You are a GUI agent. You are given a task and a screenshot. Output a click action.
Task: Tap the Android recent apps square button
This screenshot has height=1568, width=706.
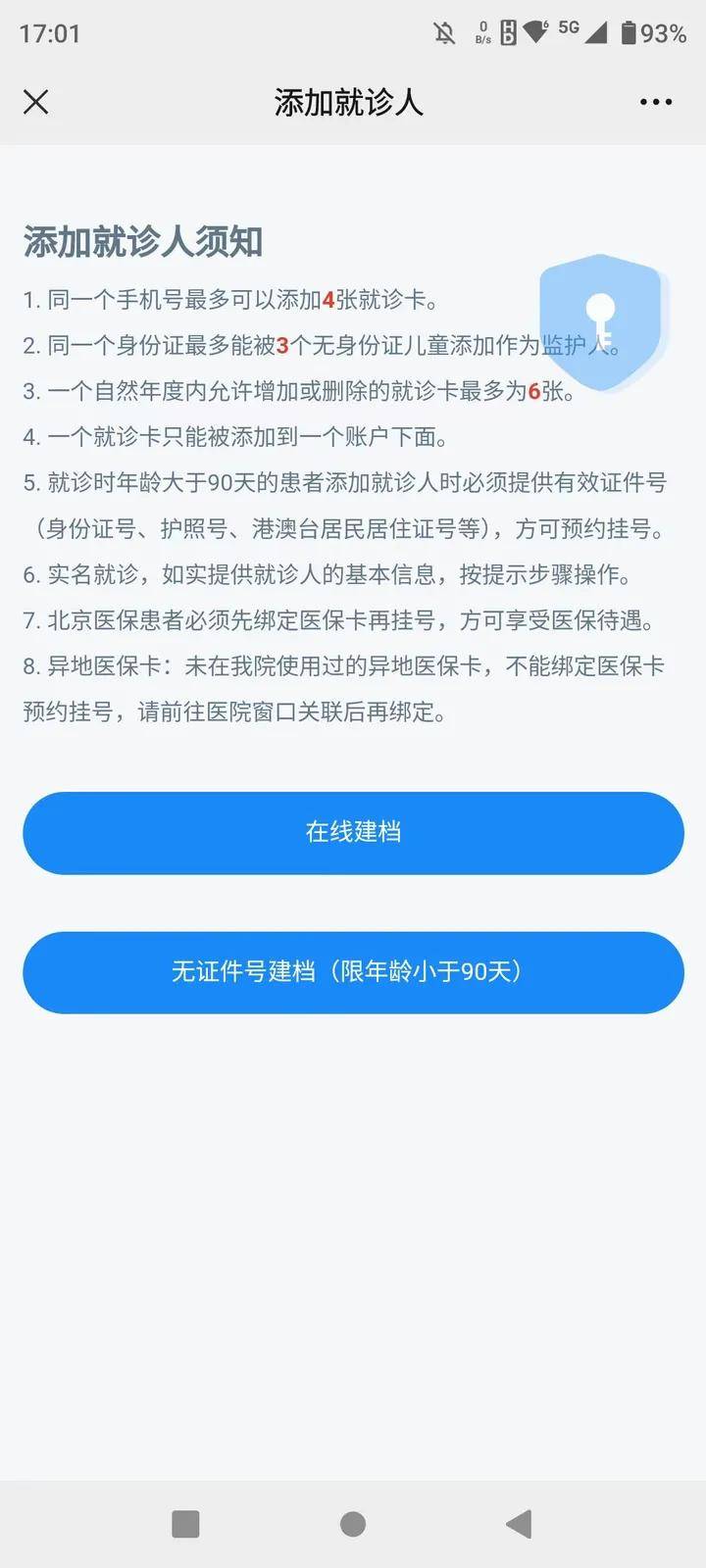coord(184,1524)
